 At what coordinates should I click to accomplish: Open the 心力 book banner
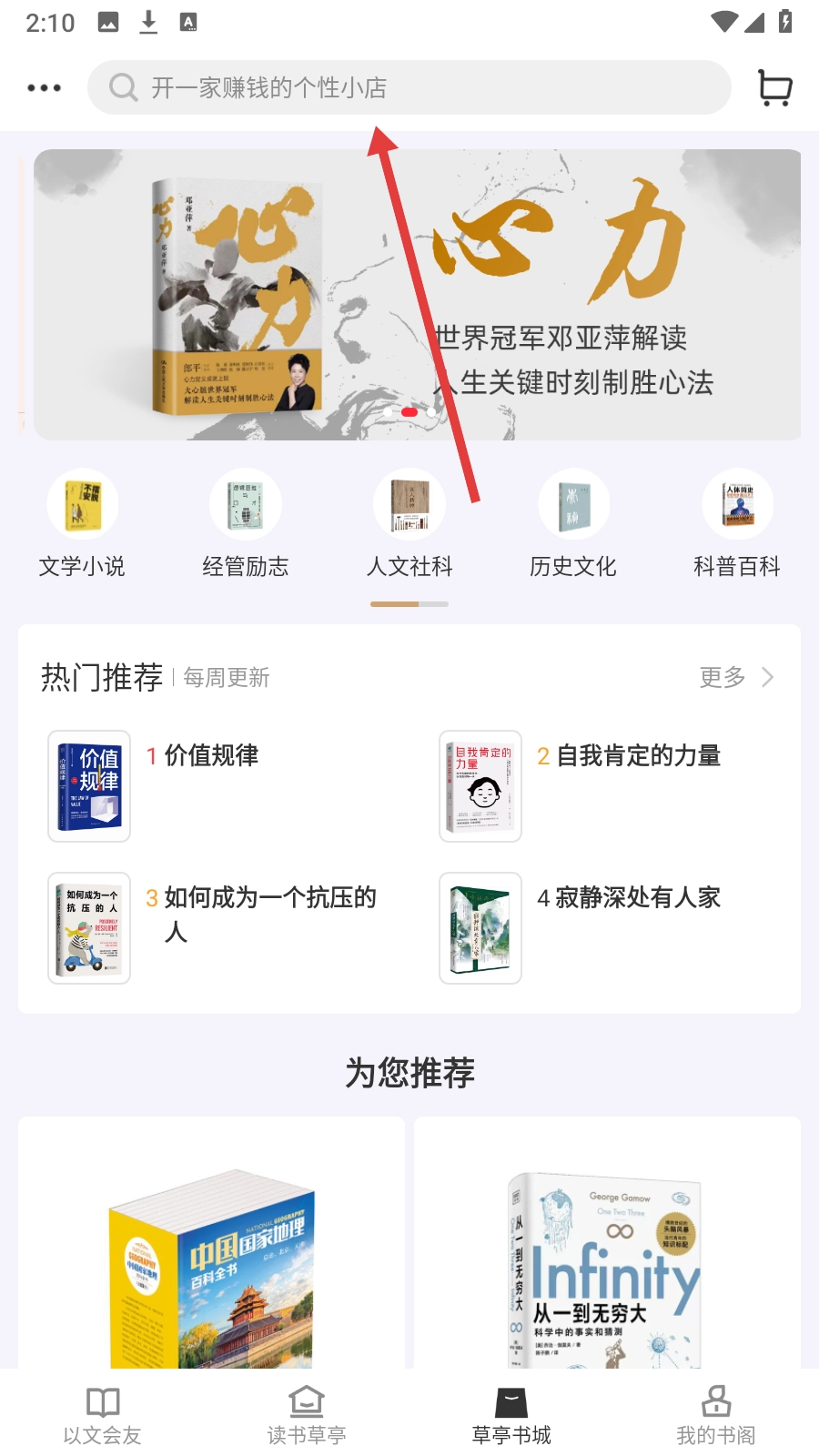[x=417, y=294]
